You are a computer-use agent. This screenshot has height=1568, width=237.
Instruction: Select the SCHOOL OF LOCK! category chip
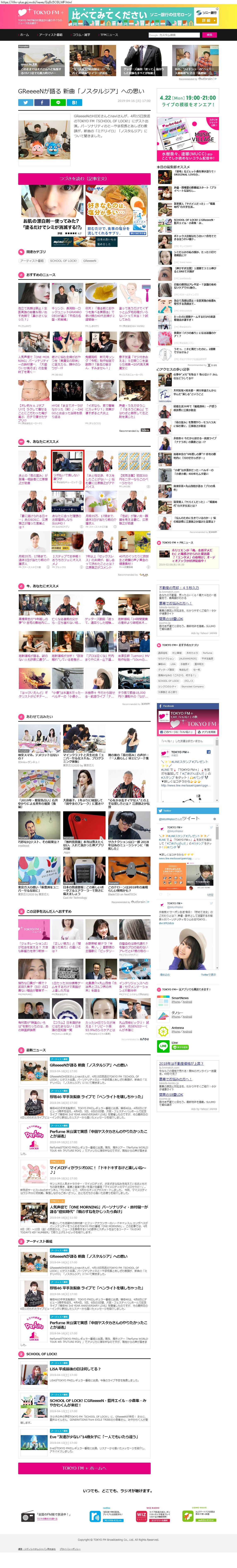tap(63, 261)
